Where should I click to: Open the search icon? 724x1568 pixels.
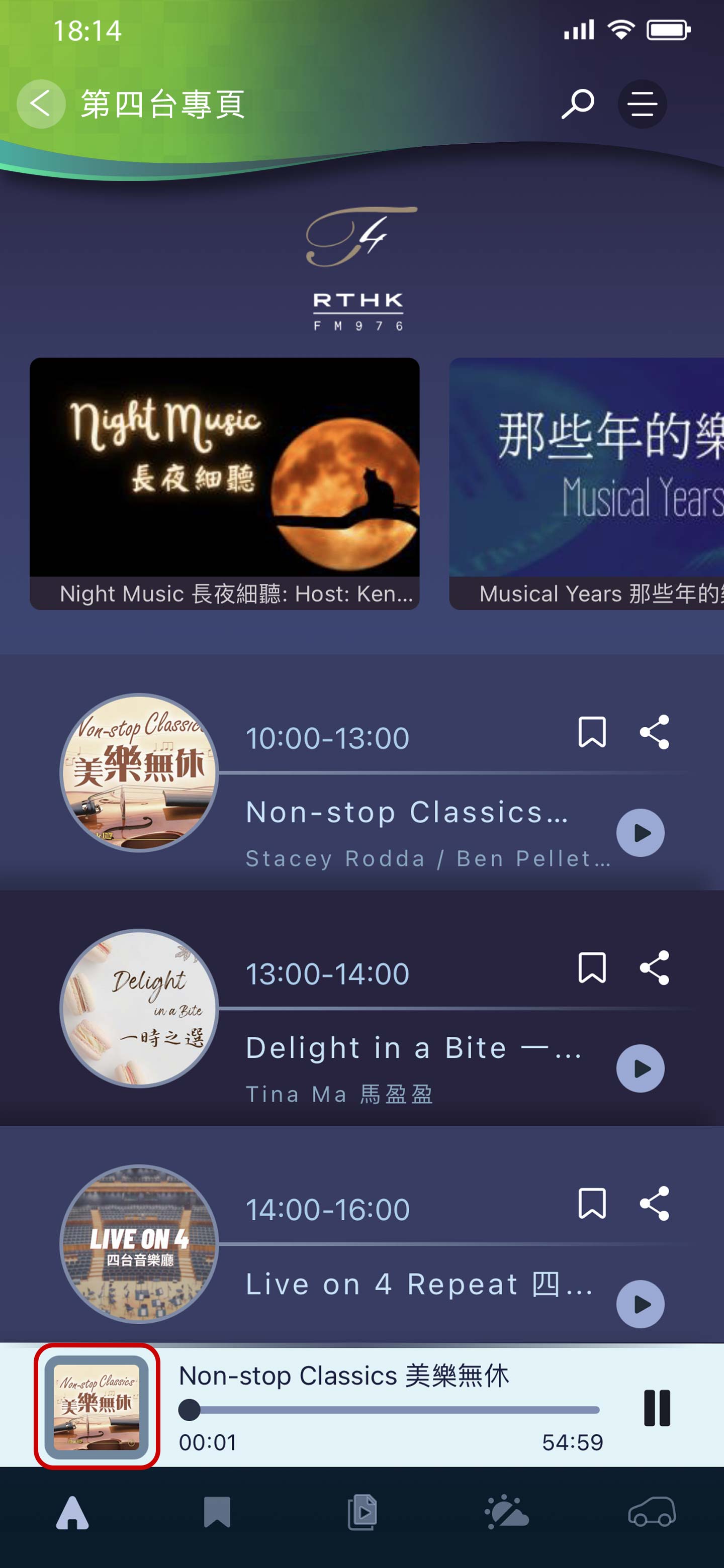pyautogui.click(x=577, y=104)
